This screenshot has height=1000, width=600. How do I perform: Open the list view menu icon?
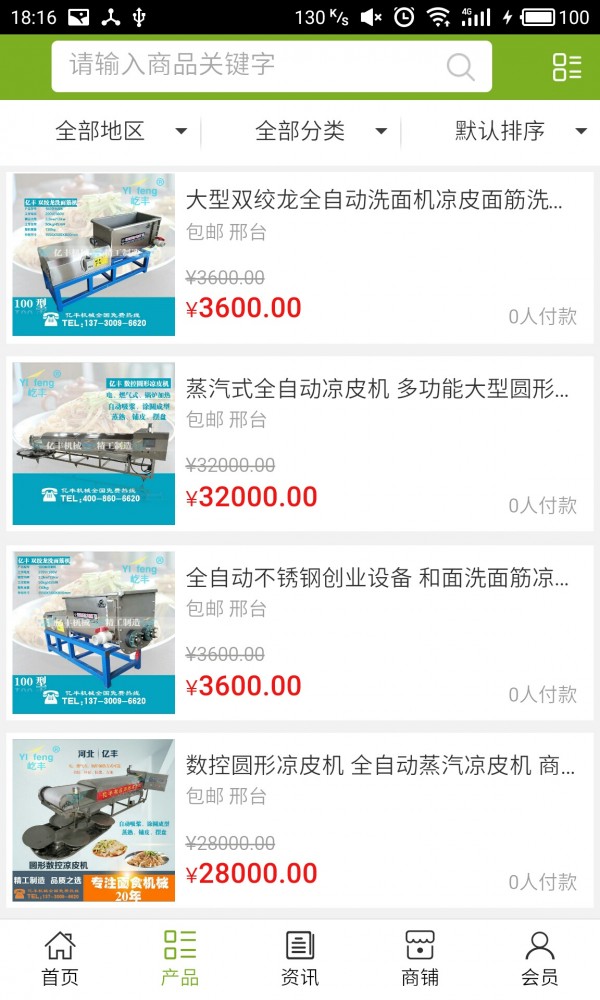pyautogui.click(x=566, y=67)
